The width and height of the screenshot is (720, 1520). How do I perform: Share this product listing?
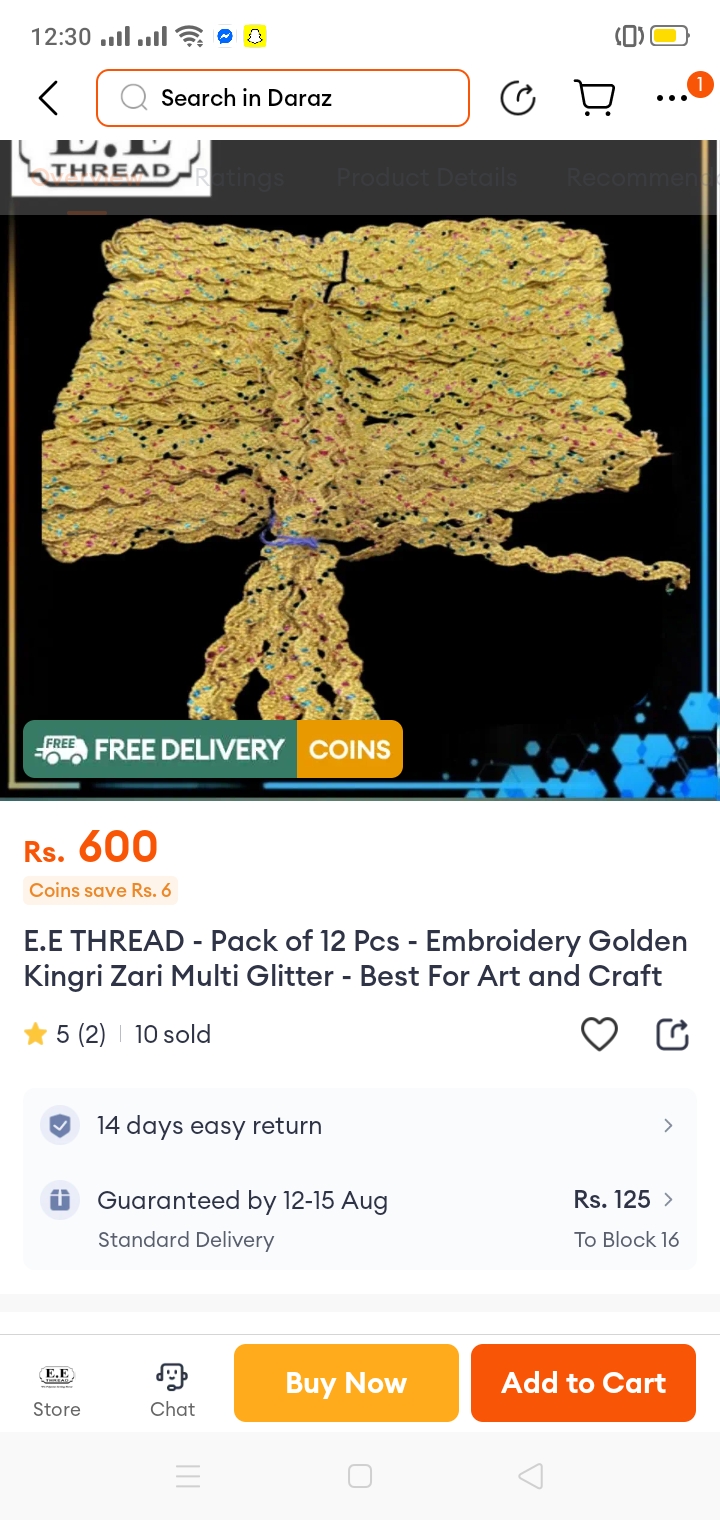(x=672, y=1034)
